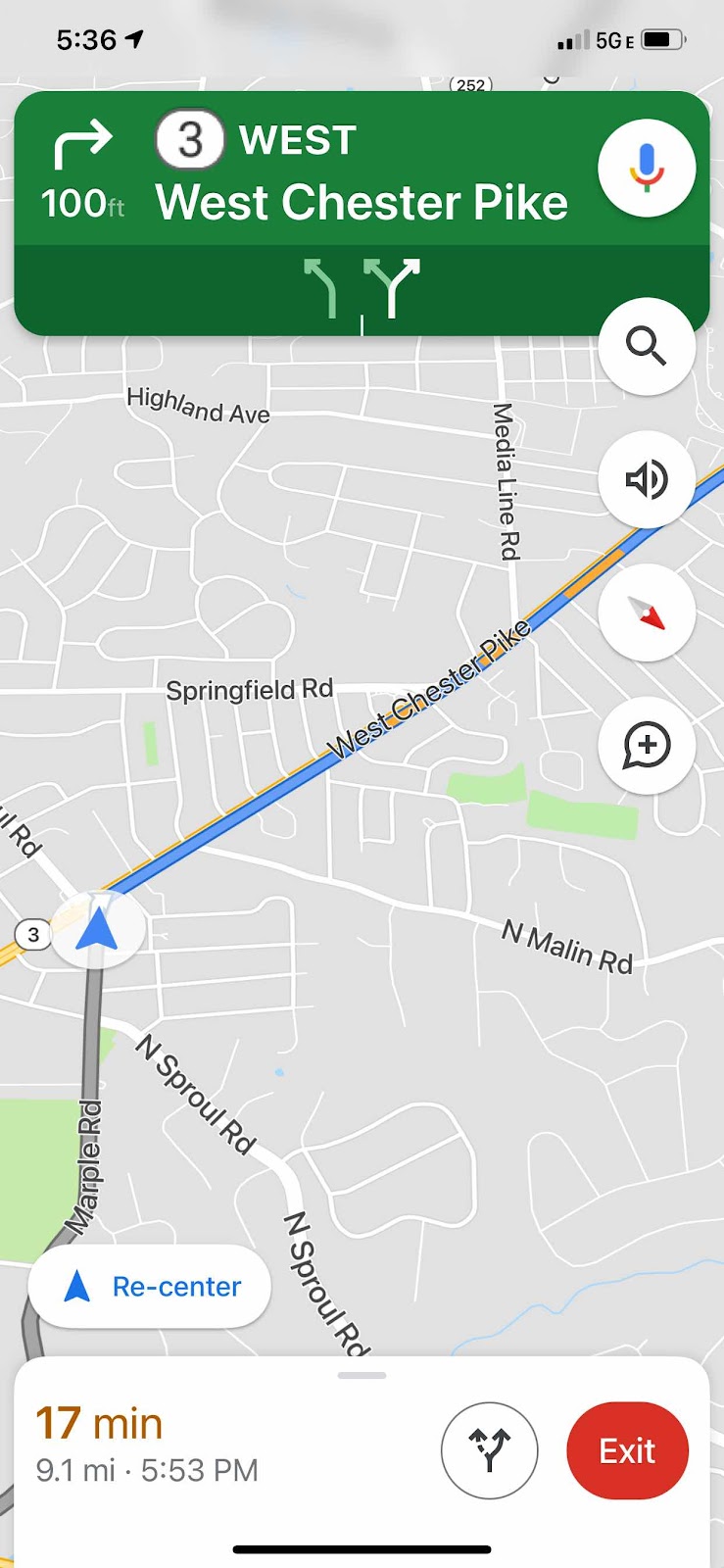Add a report to the map
The height and width of the screenshot is (1568, 724).
pos(647,746)
